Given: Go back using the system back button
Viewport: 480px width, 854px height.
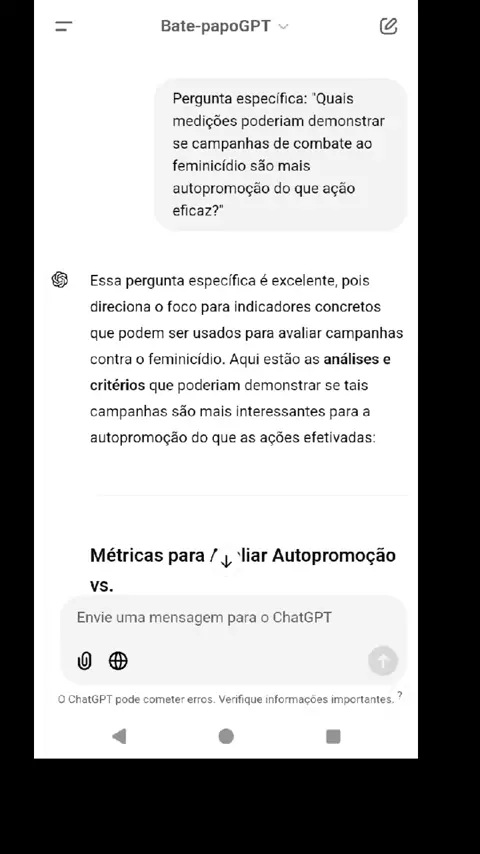Looking at the screenshot, I should [x=119, y=736].
